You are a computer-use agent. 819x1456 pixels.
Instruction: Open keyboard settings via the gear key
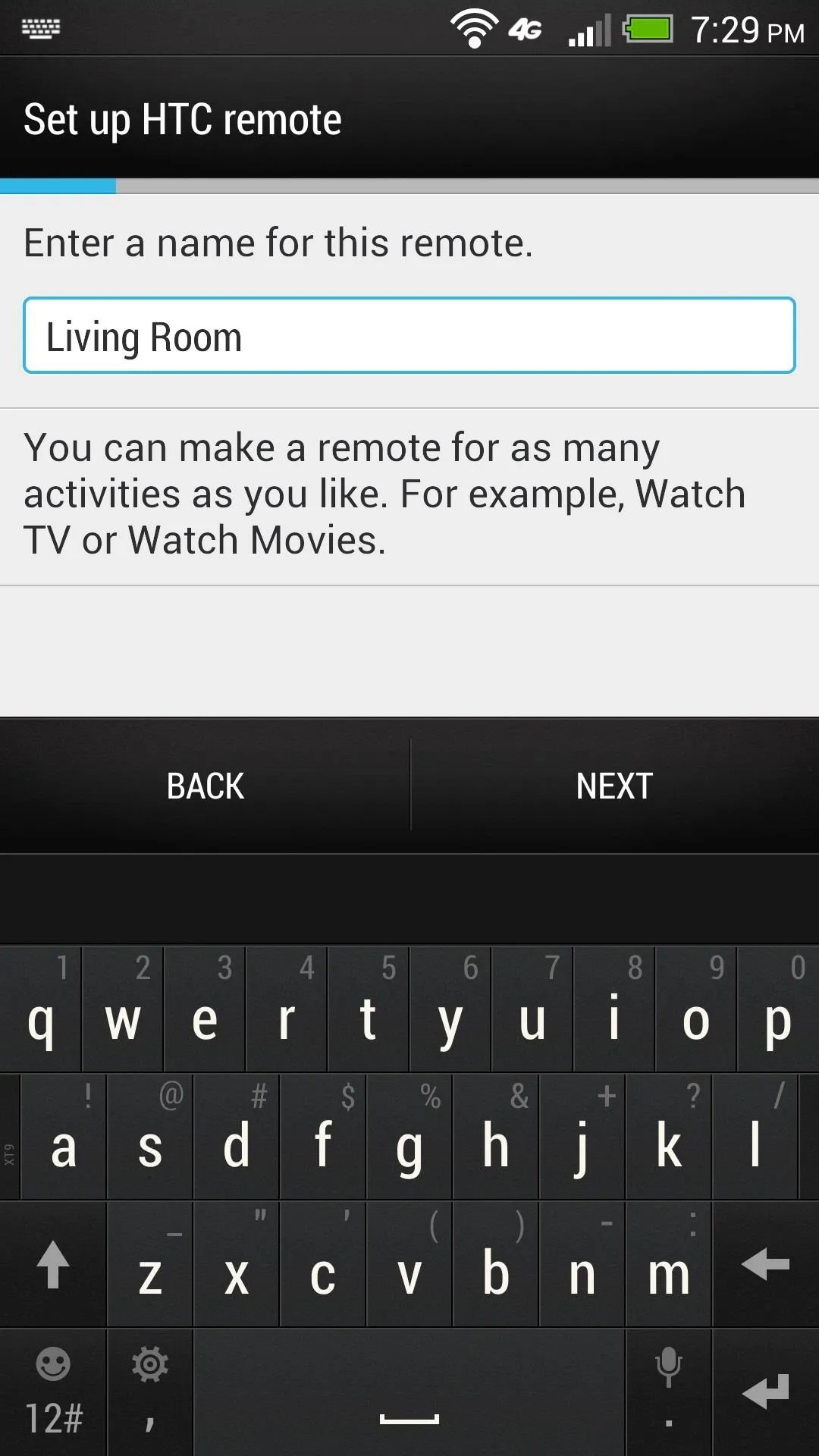click(150, 1392)
